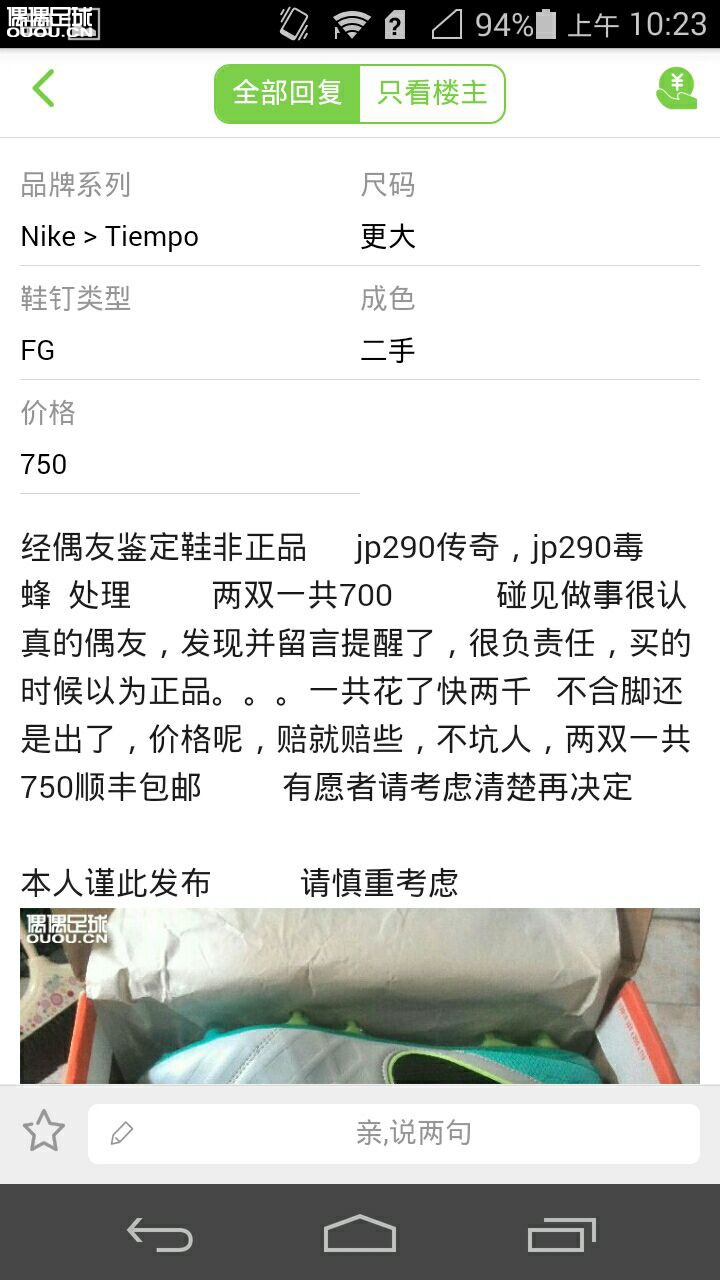Tap the system back button

160,1234
